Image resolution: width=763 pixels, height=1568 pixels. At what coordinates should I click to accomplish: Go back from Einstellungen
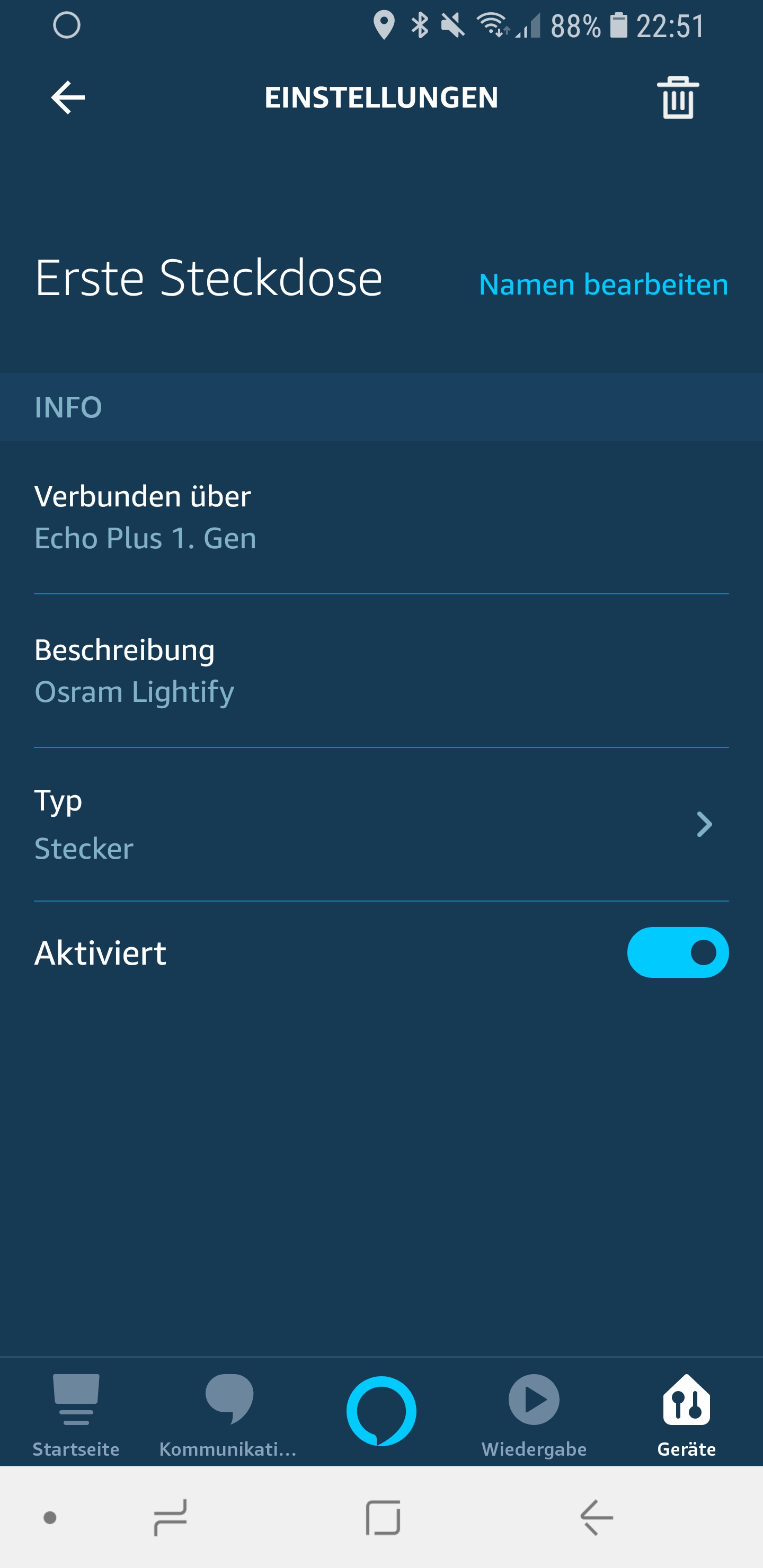pyautogui.click(x=68, y=97)
